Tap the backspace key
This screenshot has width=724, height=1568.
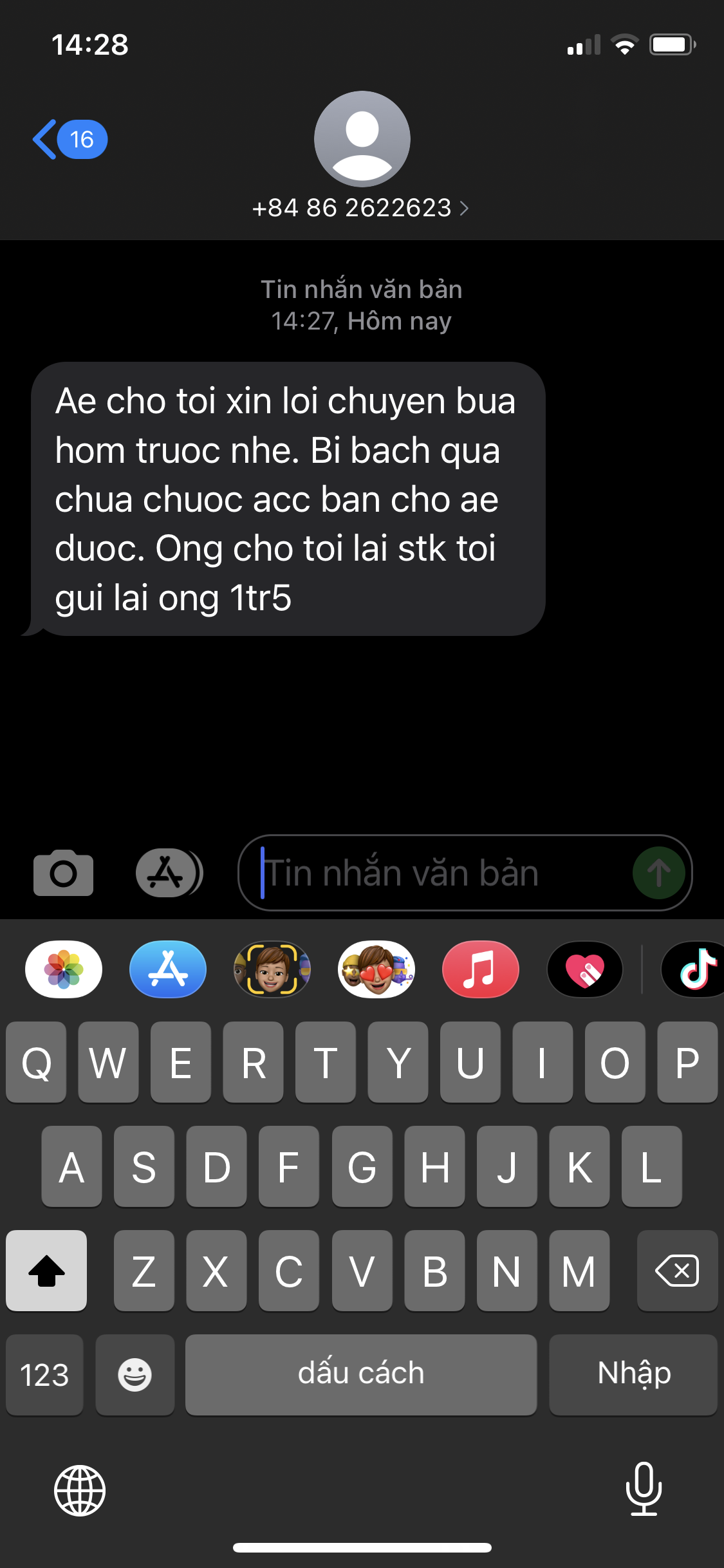tap(677, 1271)
